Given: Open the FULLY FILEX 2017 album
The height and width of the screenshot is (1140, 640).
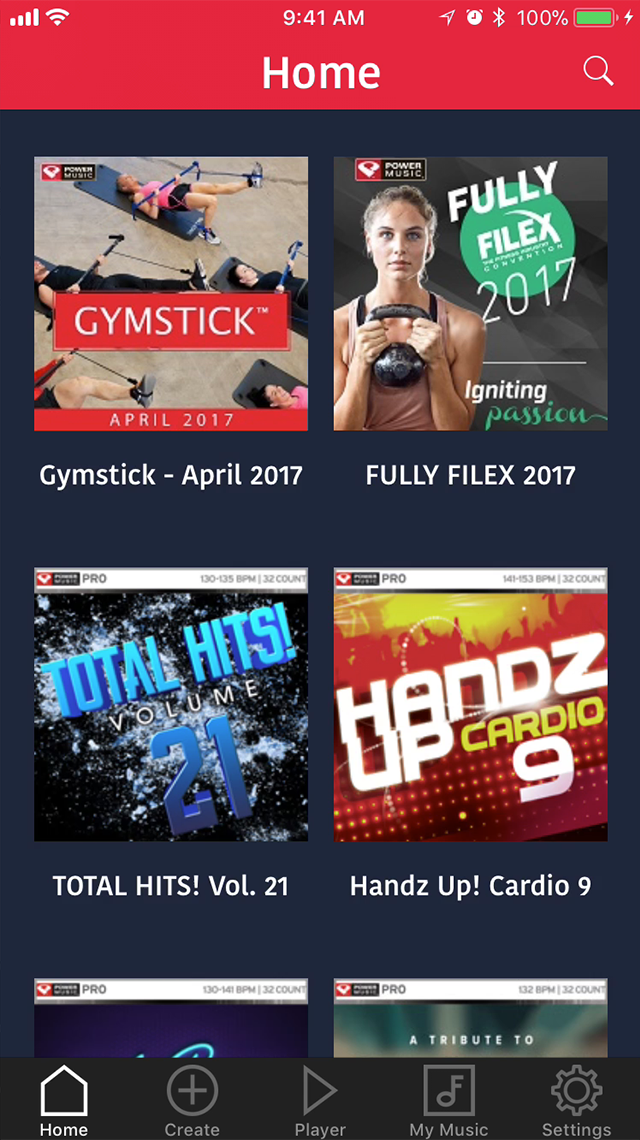Looking at the screenshot, I should tap(471, 294).
